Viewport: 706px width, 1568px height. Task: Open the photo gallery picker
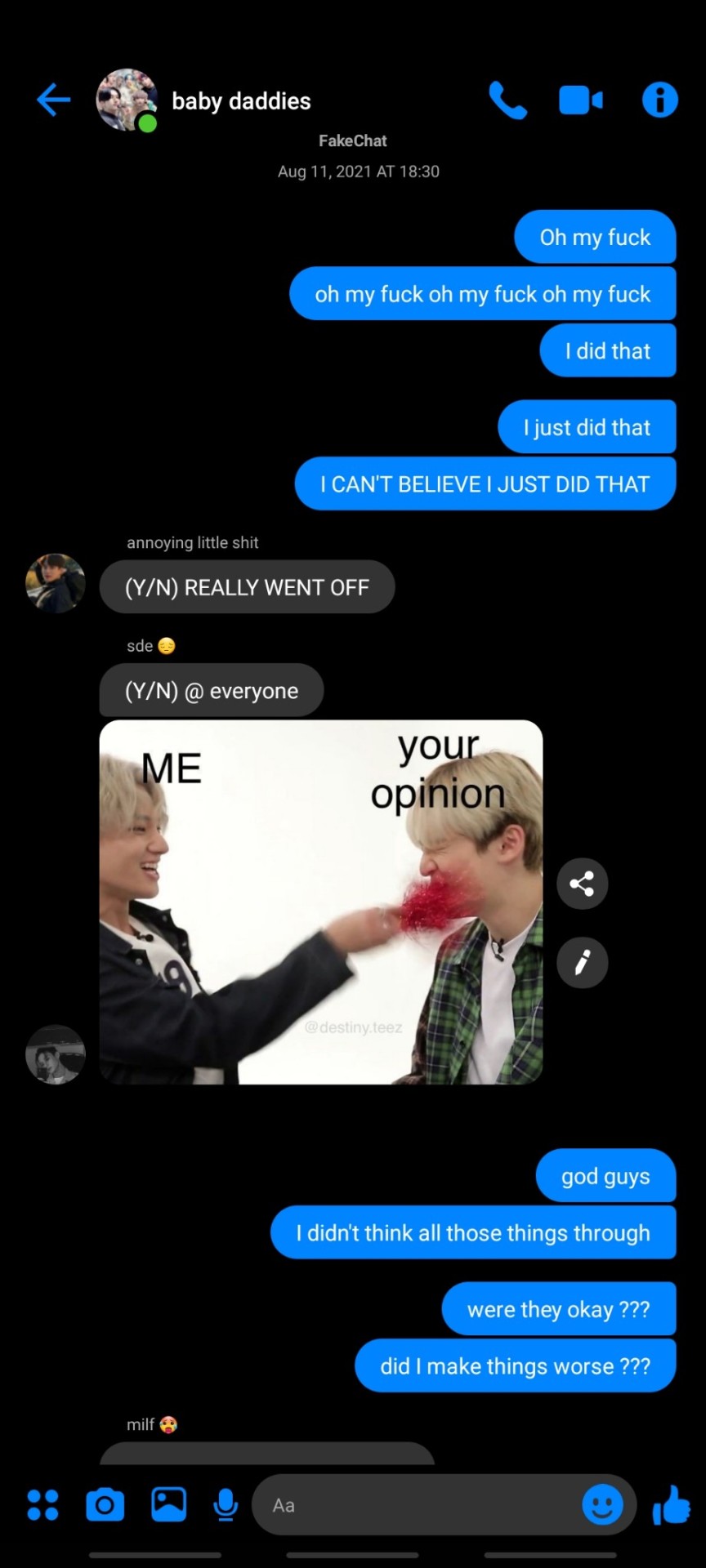(168, 1504)
